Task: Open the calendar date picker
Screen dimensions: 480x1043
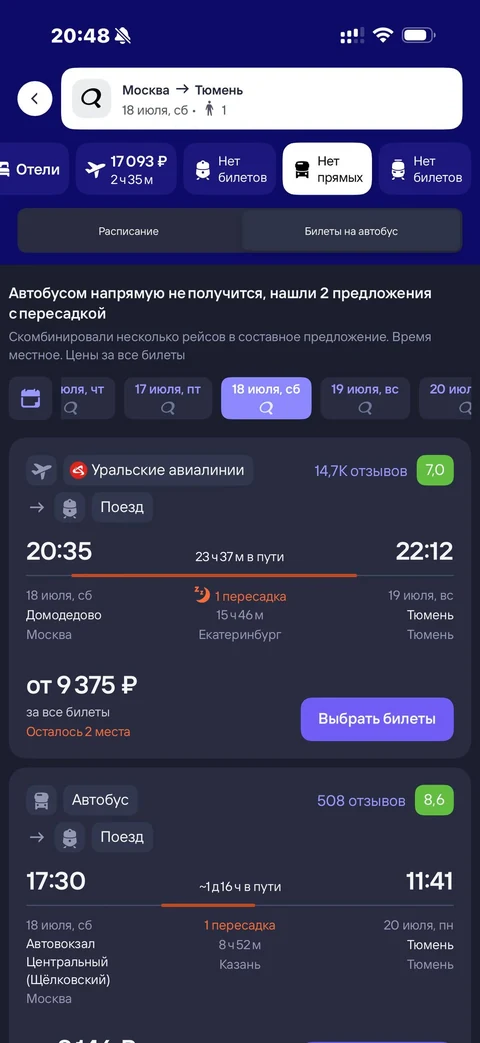Action: [31, 398]
